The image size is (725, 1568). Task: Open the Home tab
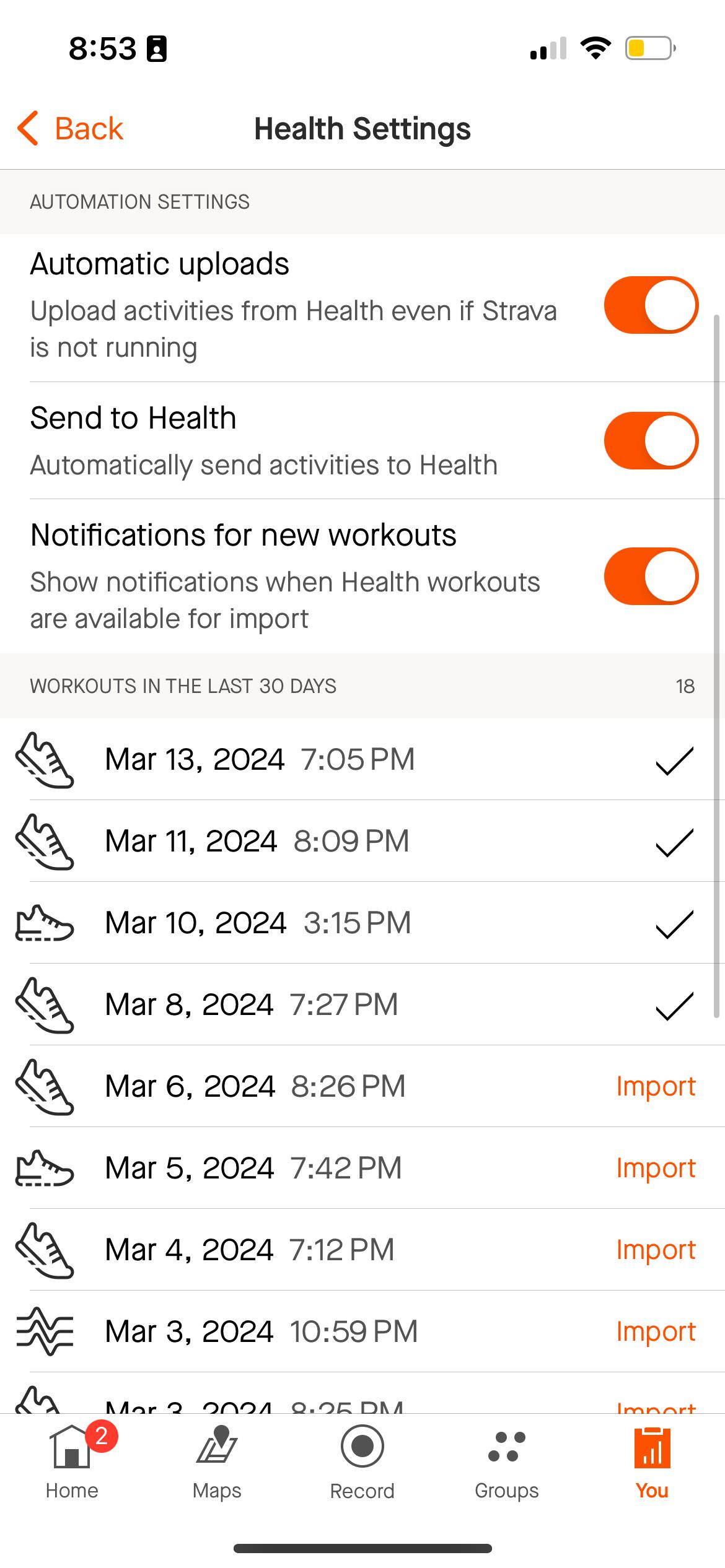72,1463
